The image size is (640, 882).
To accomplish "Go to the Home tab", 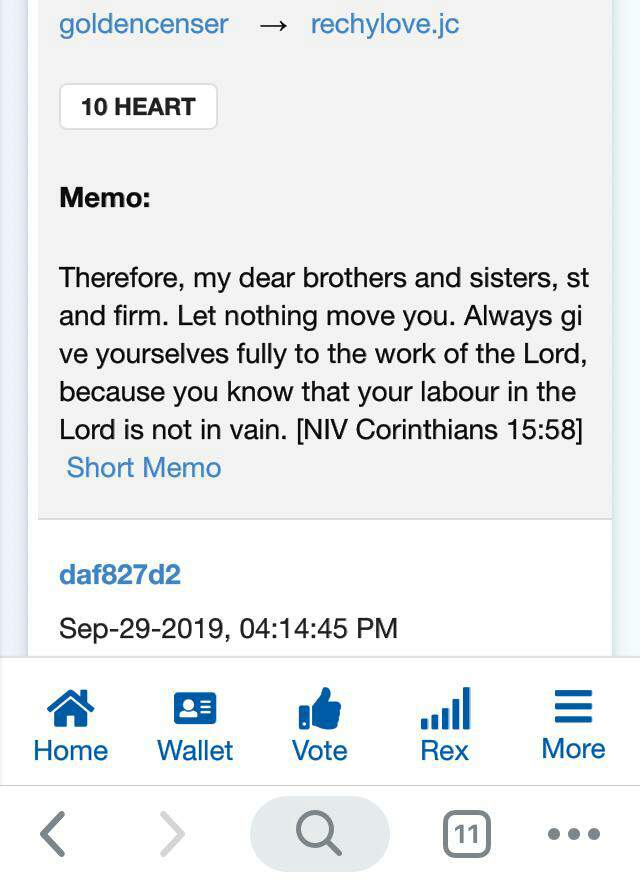I will [x=70, y=727].
